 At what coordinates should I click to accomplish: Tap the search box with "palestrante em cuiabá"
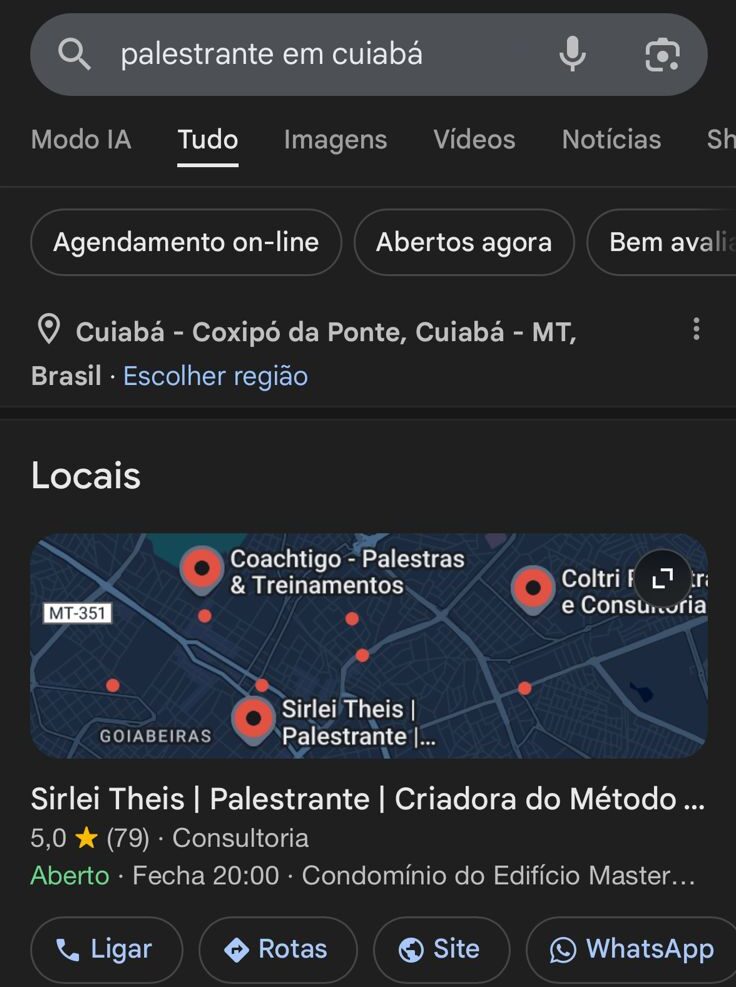coord(300,54)
